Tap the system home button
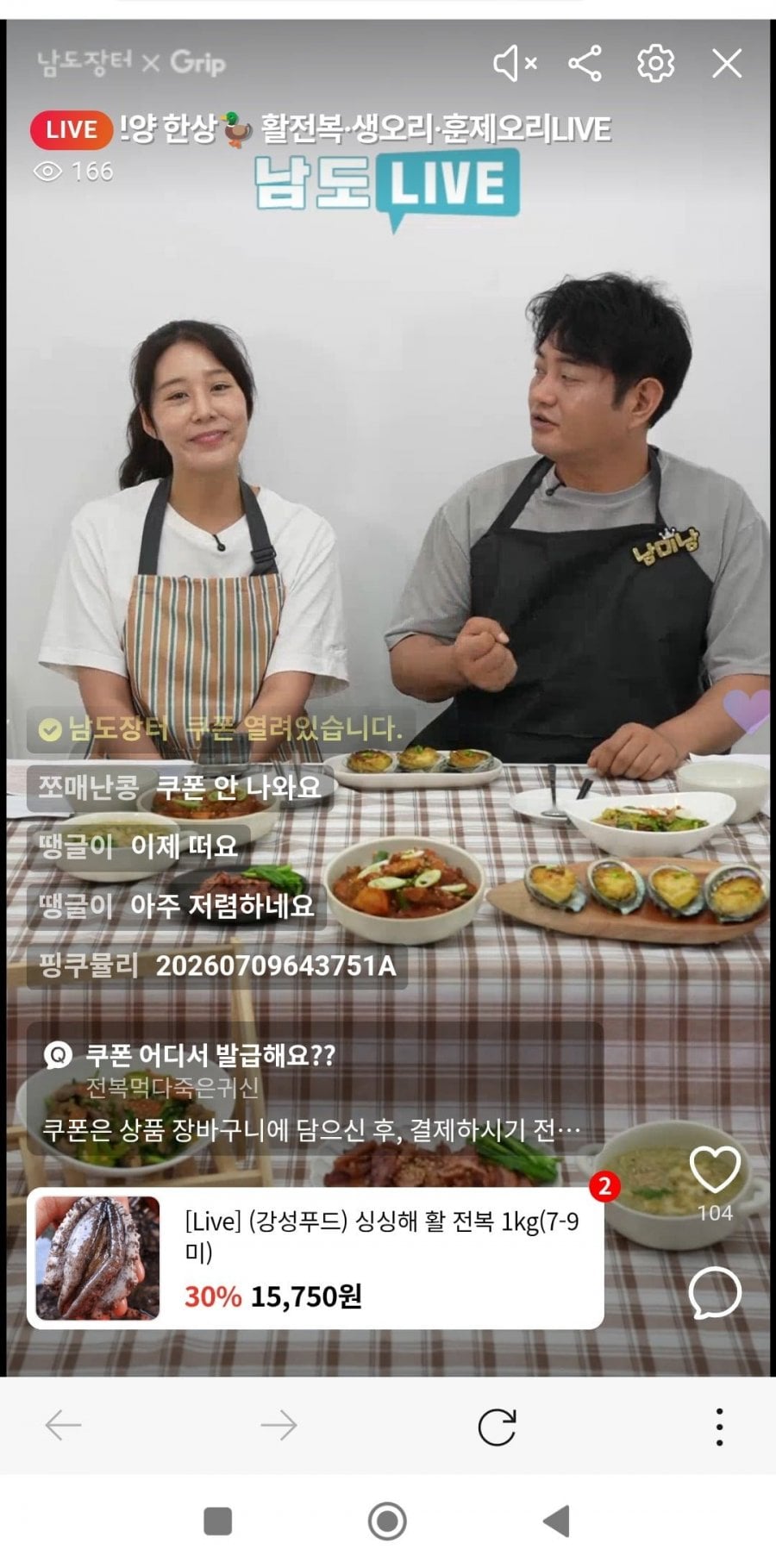 pyautogui.click(x=387, y=1521)
